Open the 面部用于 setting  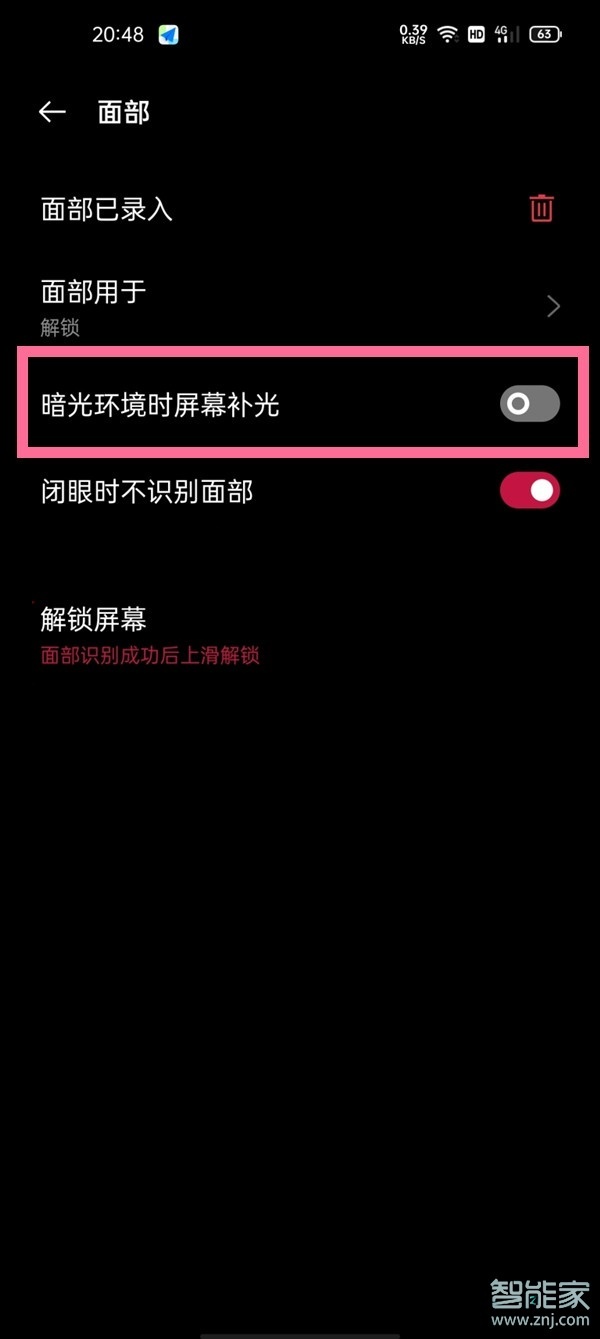[x=300, y=306]
